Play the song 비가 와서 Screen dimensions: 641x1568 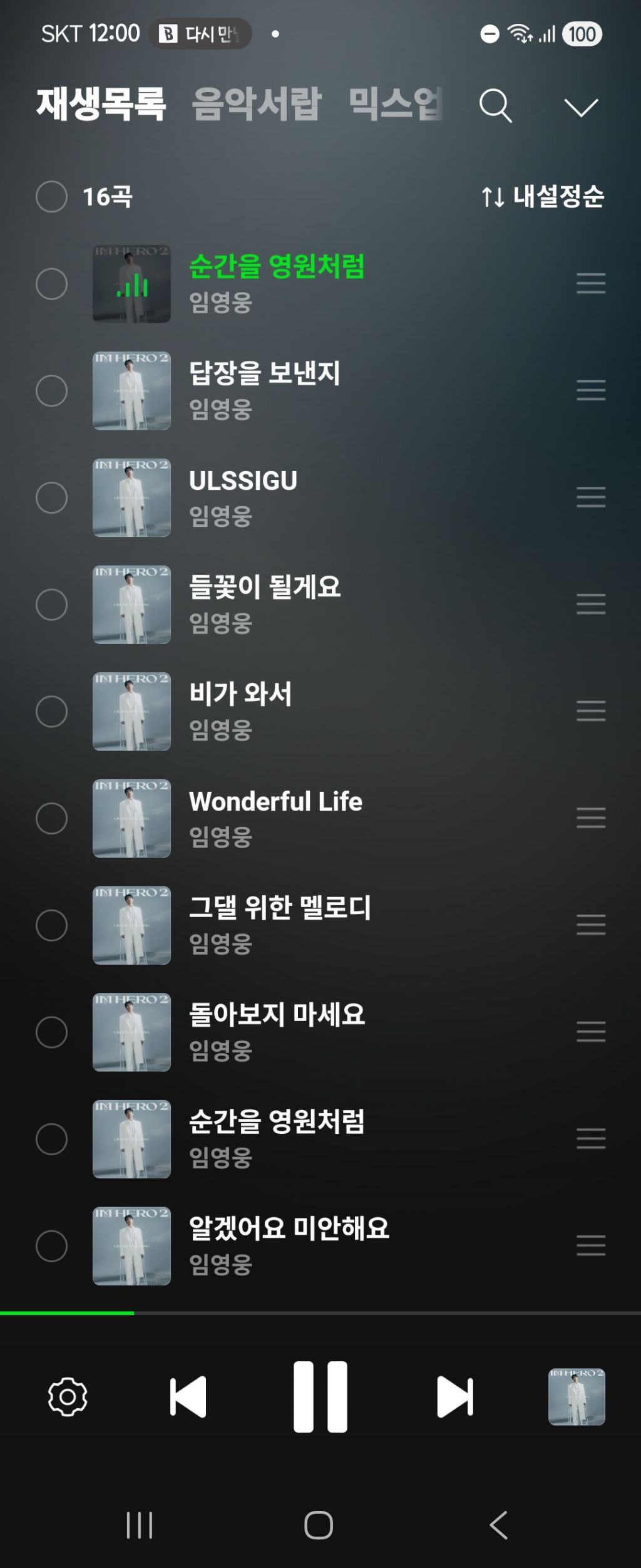point(240,694)
